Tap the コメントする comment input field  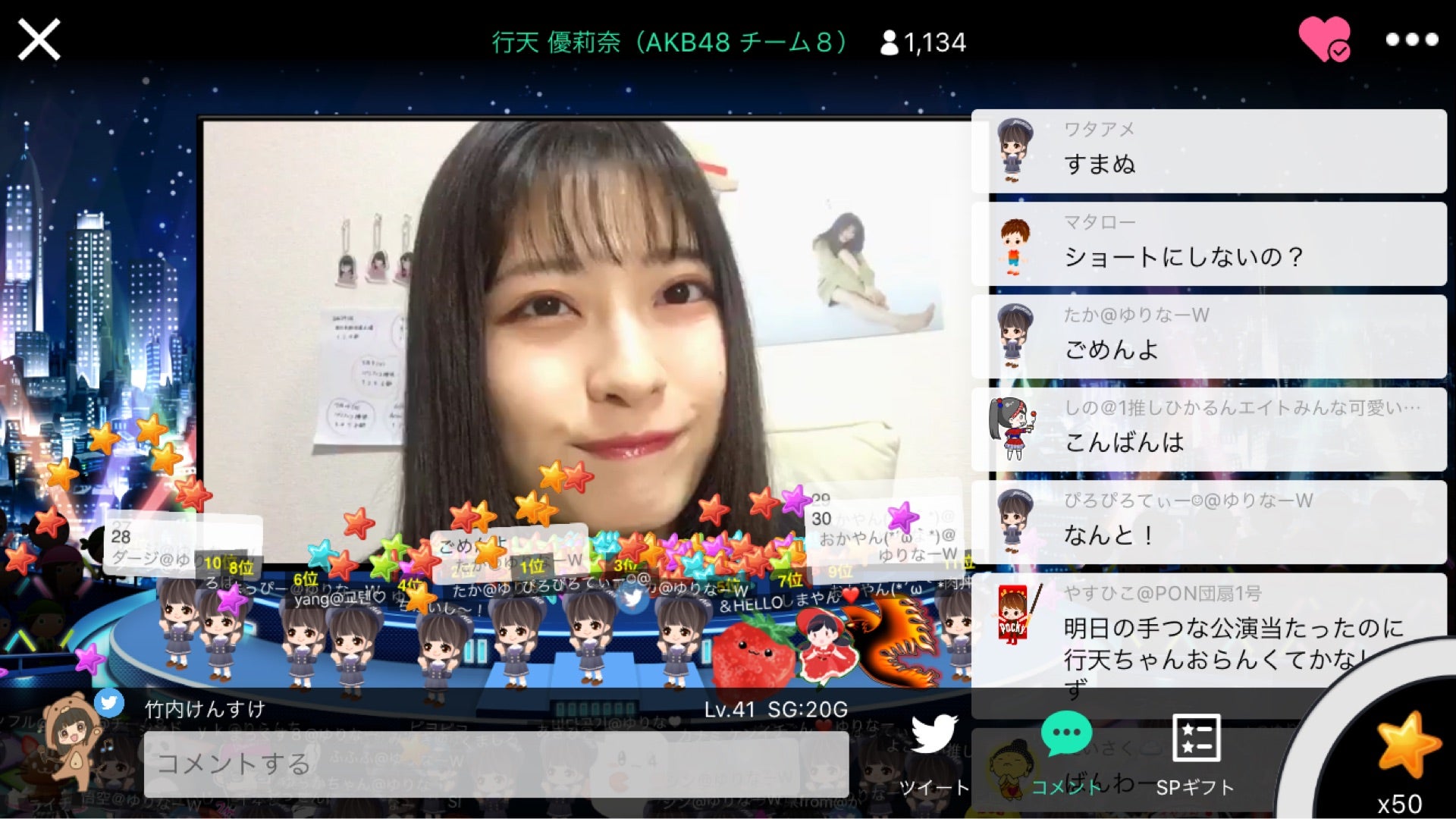click(x=496, y=764)
